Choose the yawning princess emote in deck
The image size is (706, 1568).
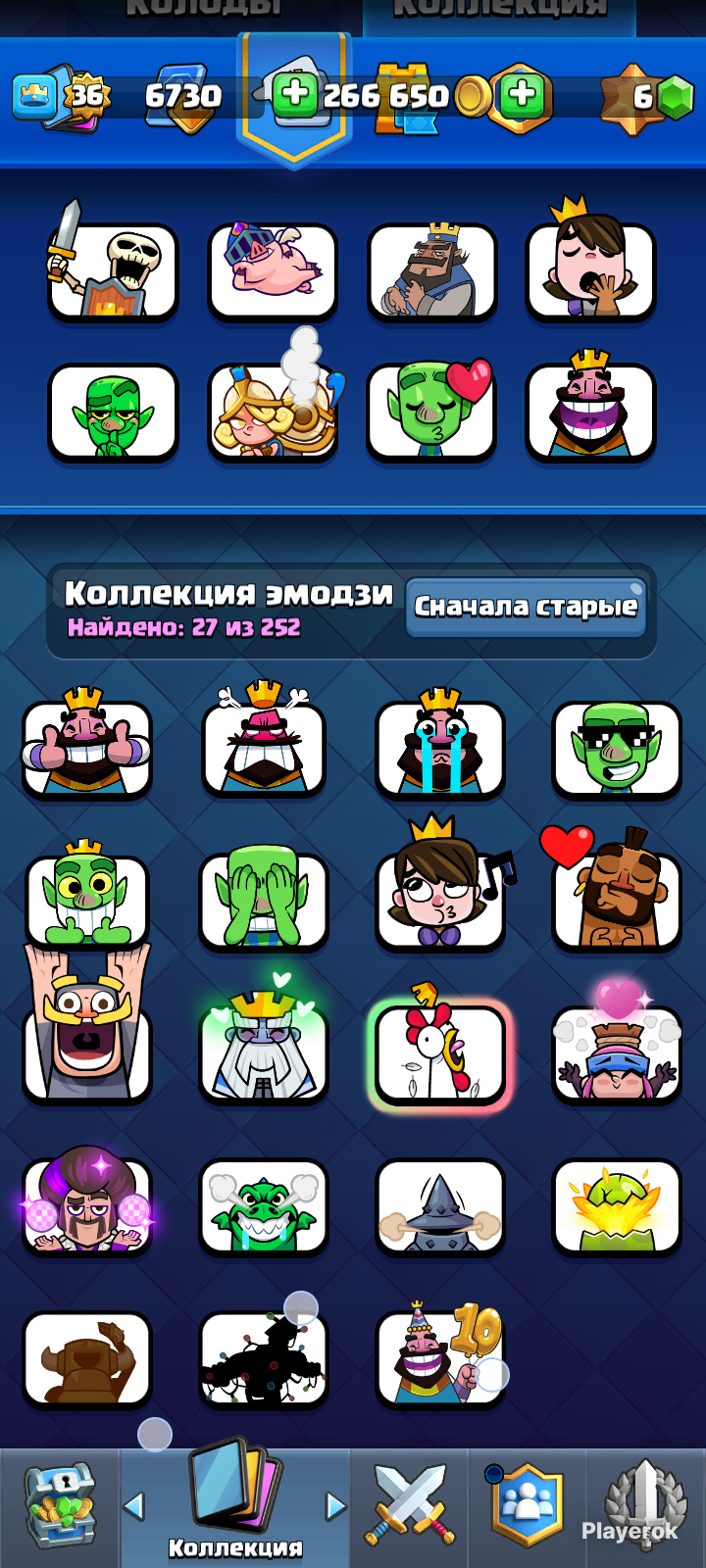point(590,265)
